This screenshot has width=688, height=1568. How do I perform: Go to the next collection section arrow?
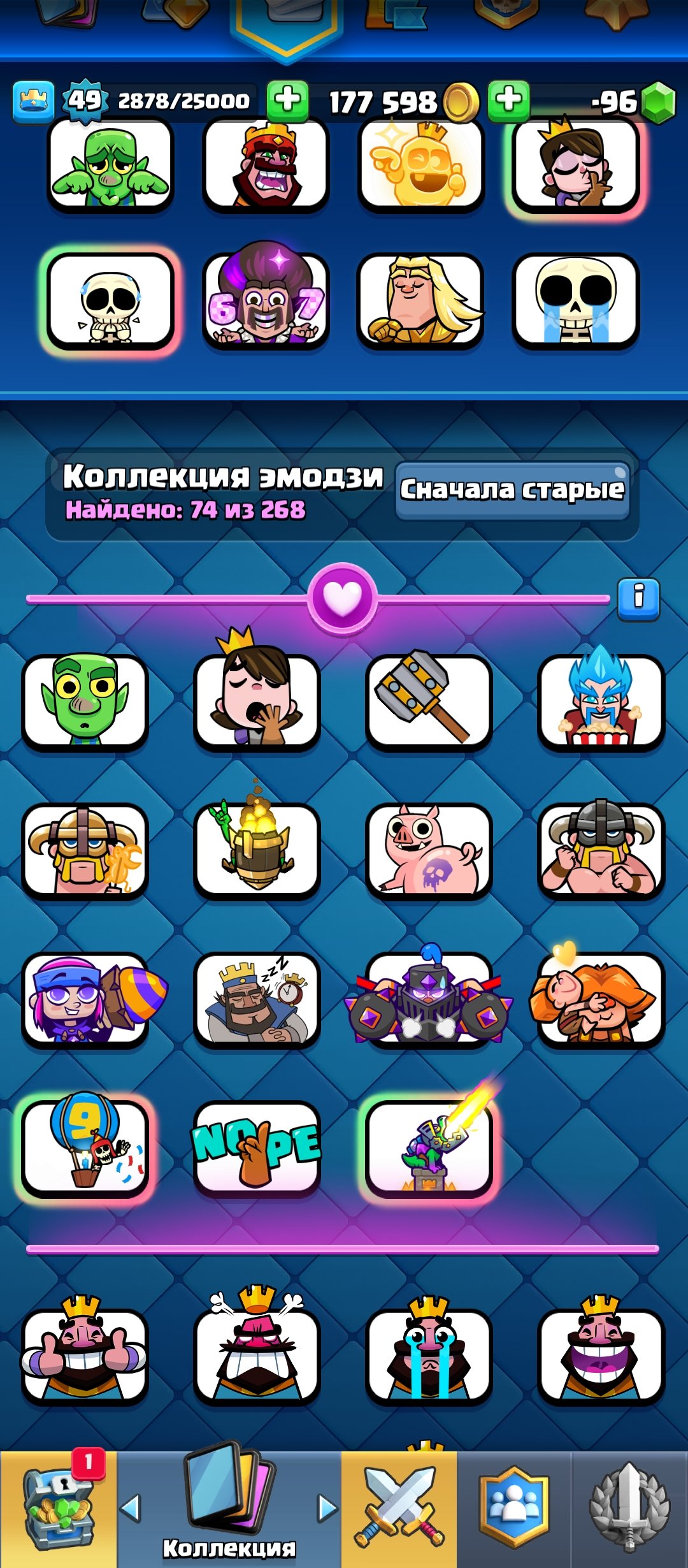point(327,1508)
